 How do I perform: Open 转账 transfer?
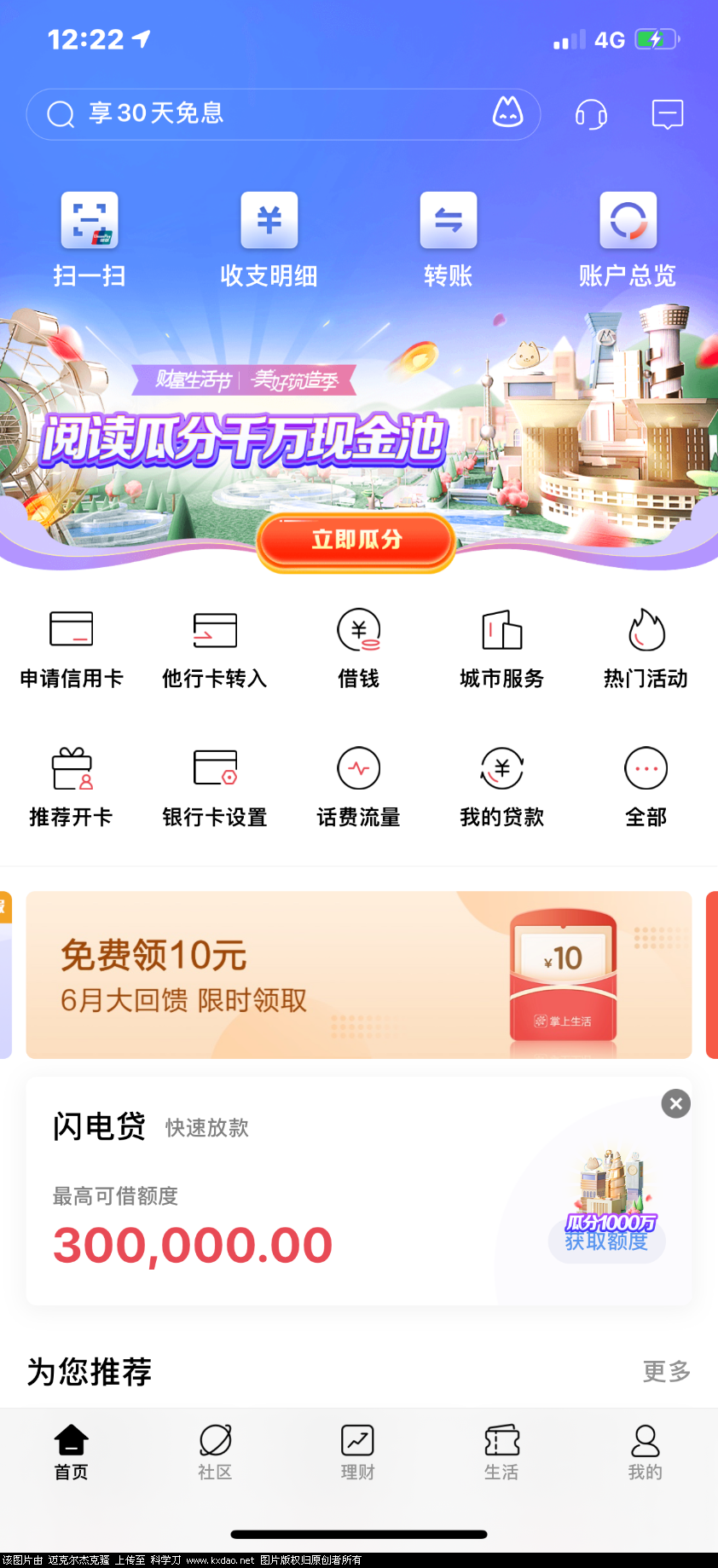click(449, 239)
